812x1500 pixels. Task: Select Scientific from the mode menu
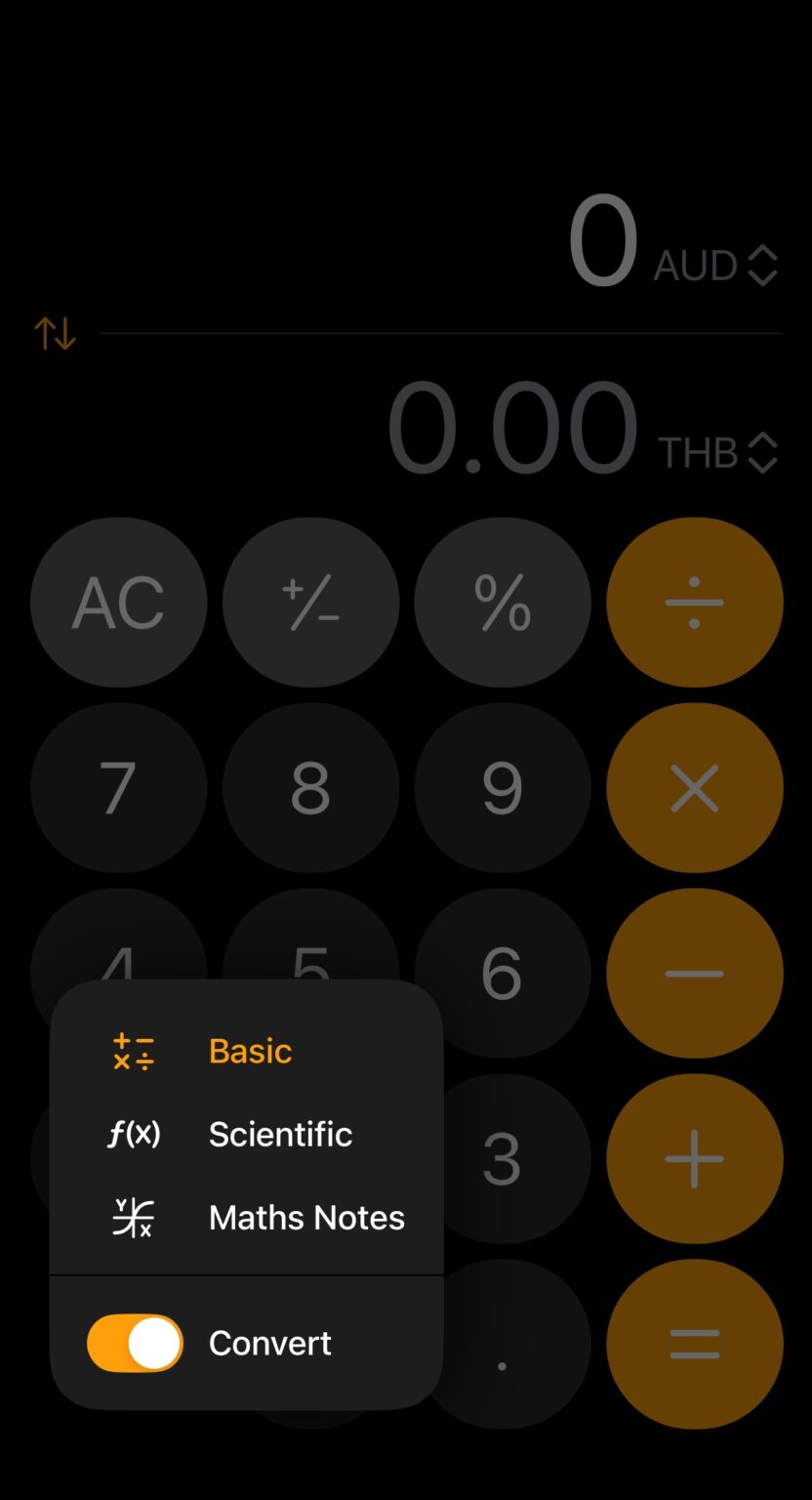point(280,1134)
